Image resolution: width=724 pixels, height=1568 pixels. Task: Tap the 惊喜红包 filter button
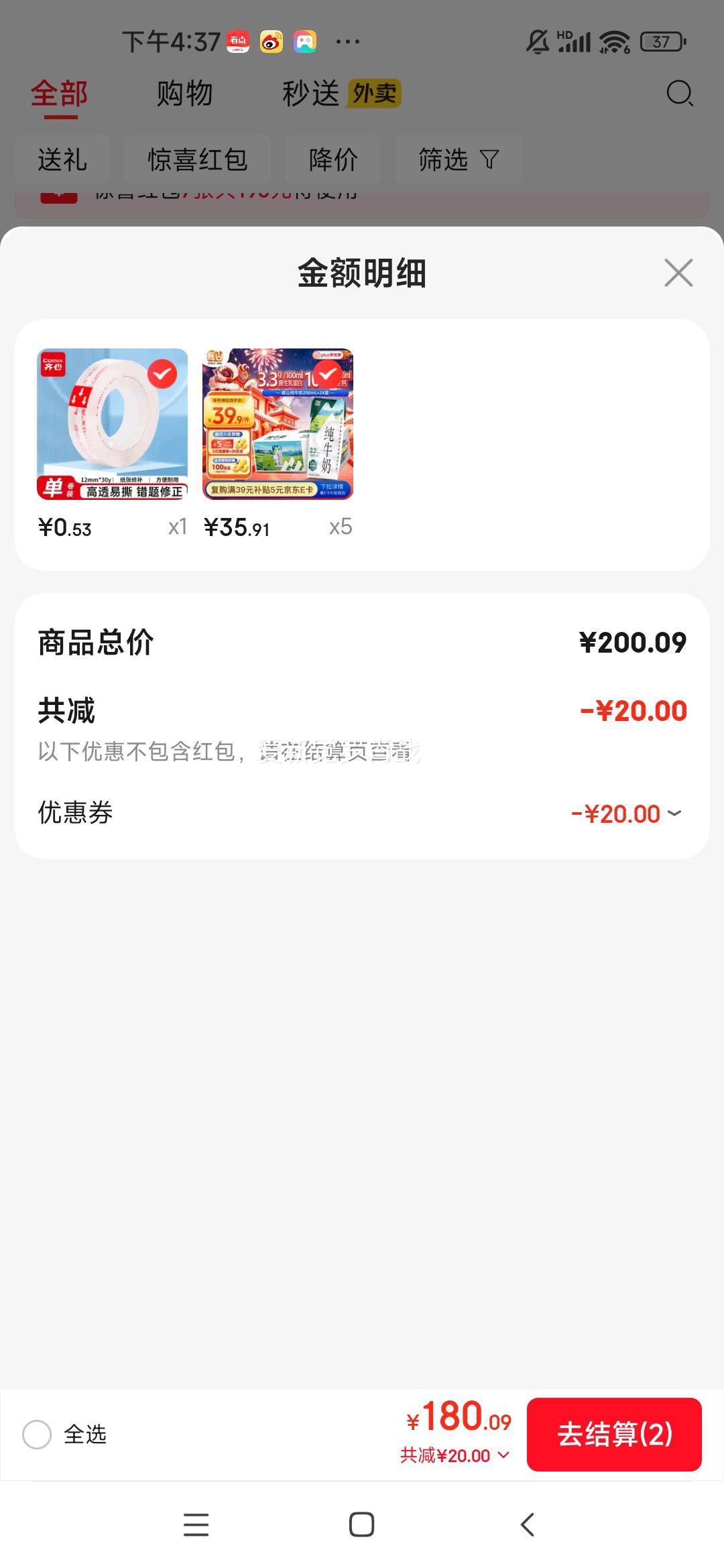(197, 159)
